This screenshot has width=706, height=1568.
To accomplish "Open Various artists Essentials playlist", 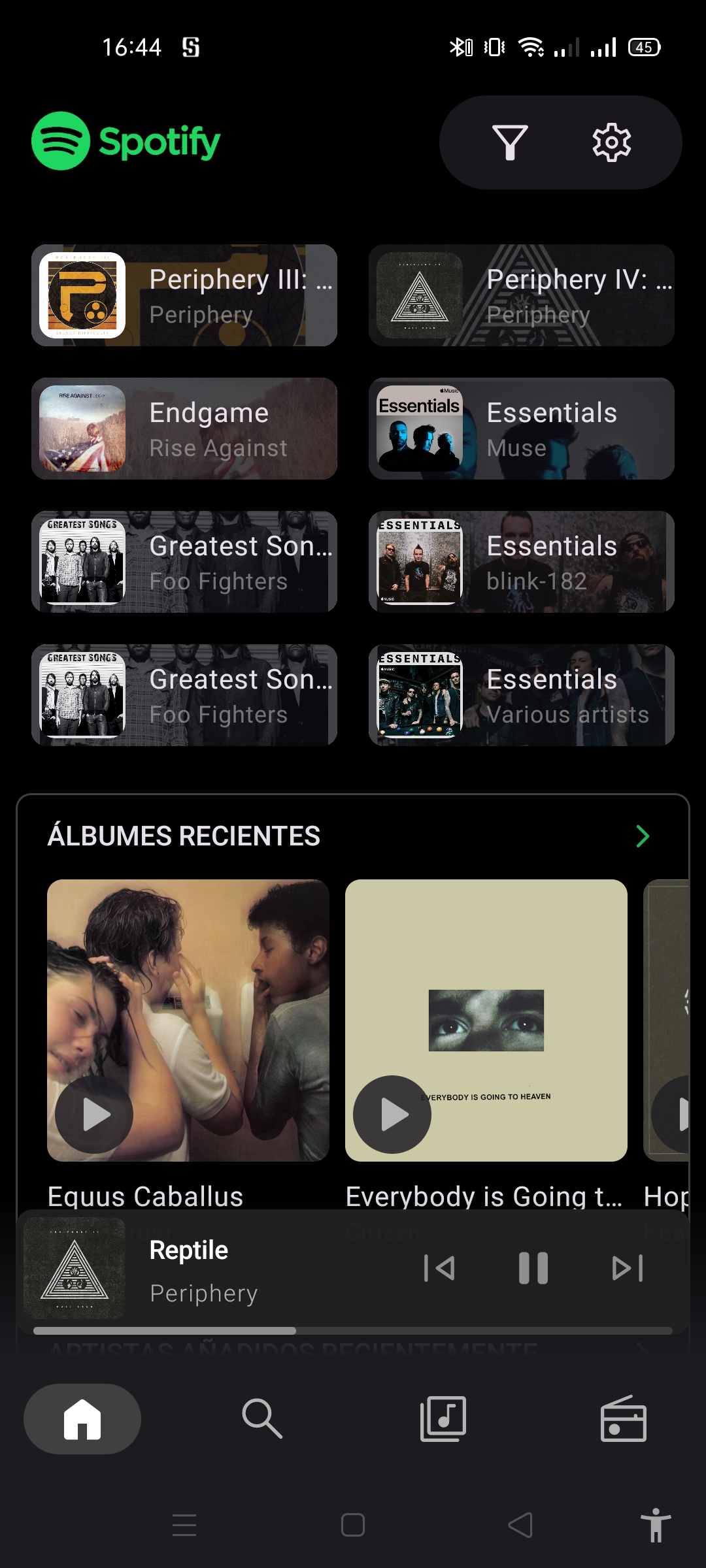I will point(521,695).
